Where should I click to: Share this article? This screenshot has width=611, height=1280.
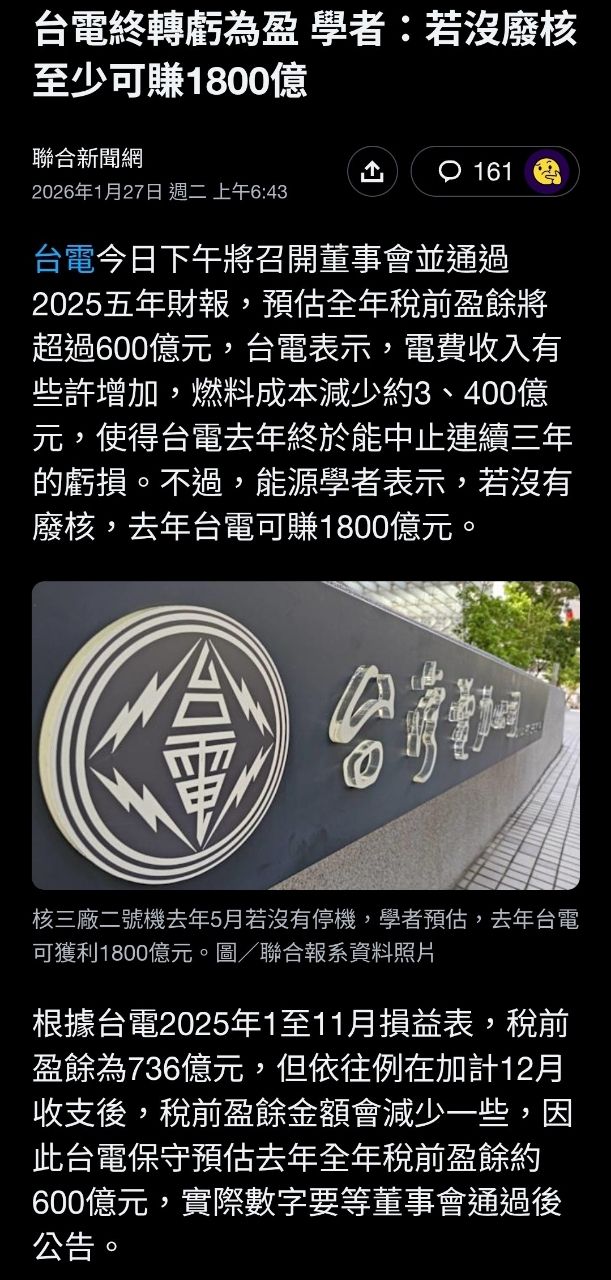pyautogui.click(x=372, y=172)
